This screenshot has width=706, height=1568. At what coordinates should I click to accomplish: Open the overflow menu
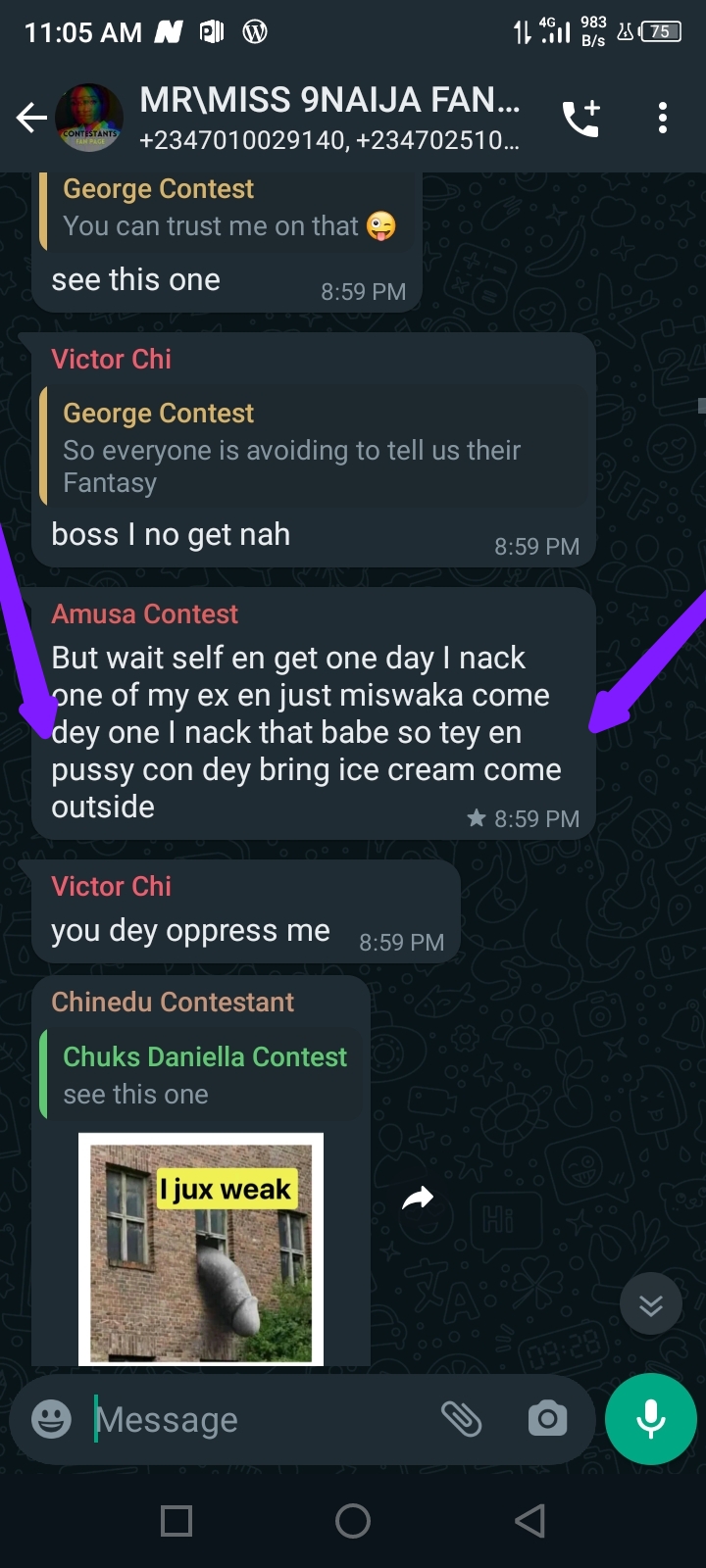(663, 119)
